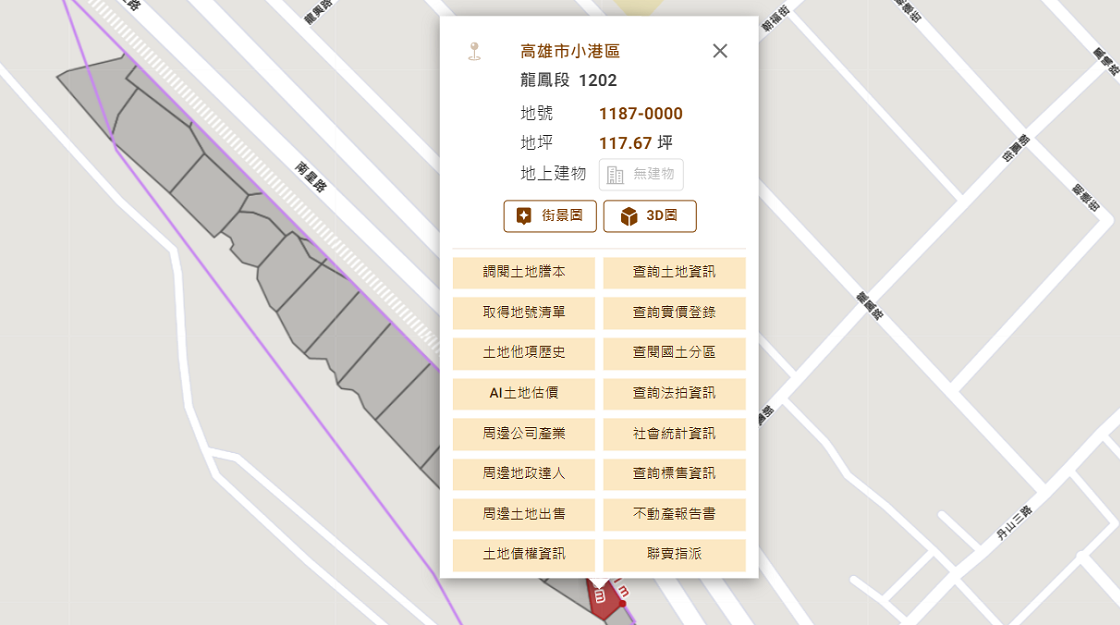Close the land info popup

[x=720, y=51]
